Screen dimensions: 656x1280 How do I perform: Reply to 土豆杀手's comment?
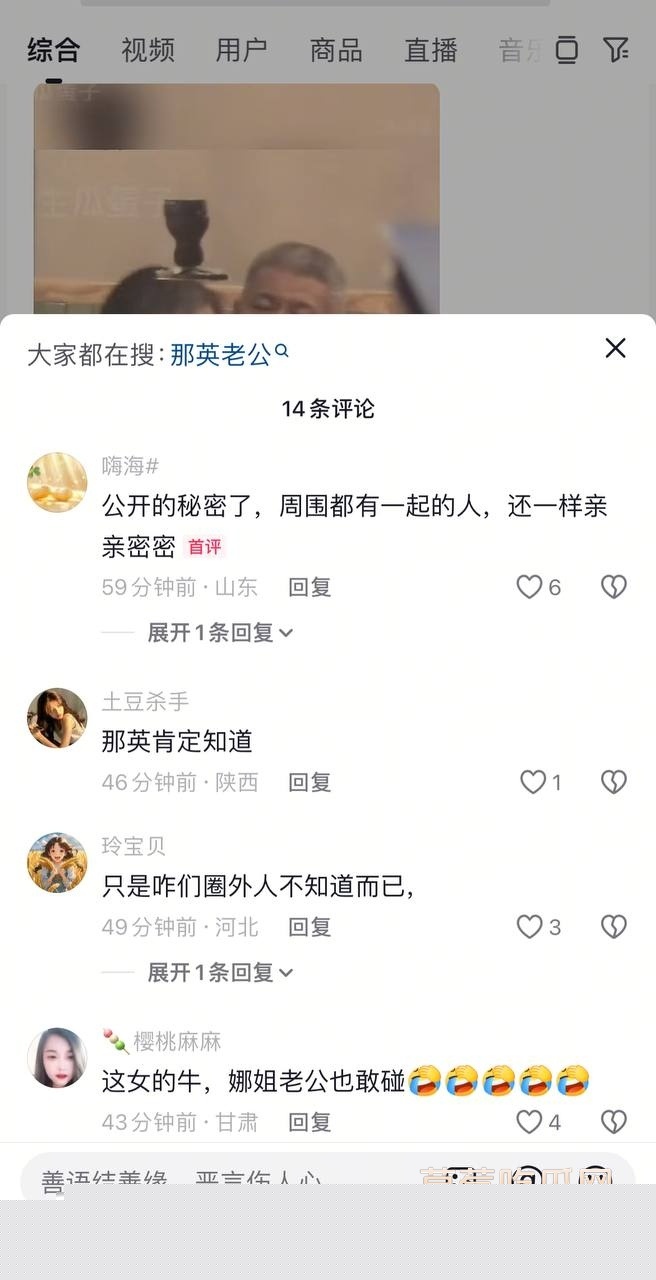coord(309,782)
